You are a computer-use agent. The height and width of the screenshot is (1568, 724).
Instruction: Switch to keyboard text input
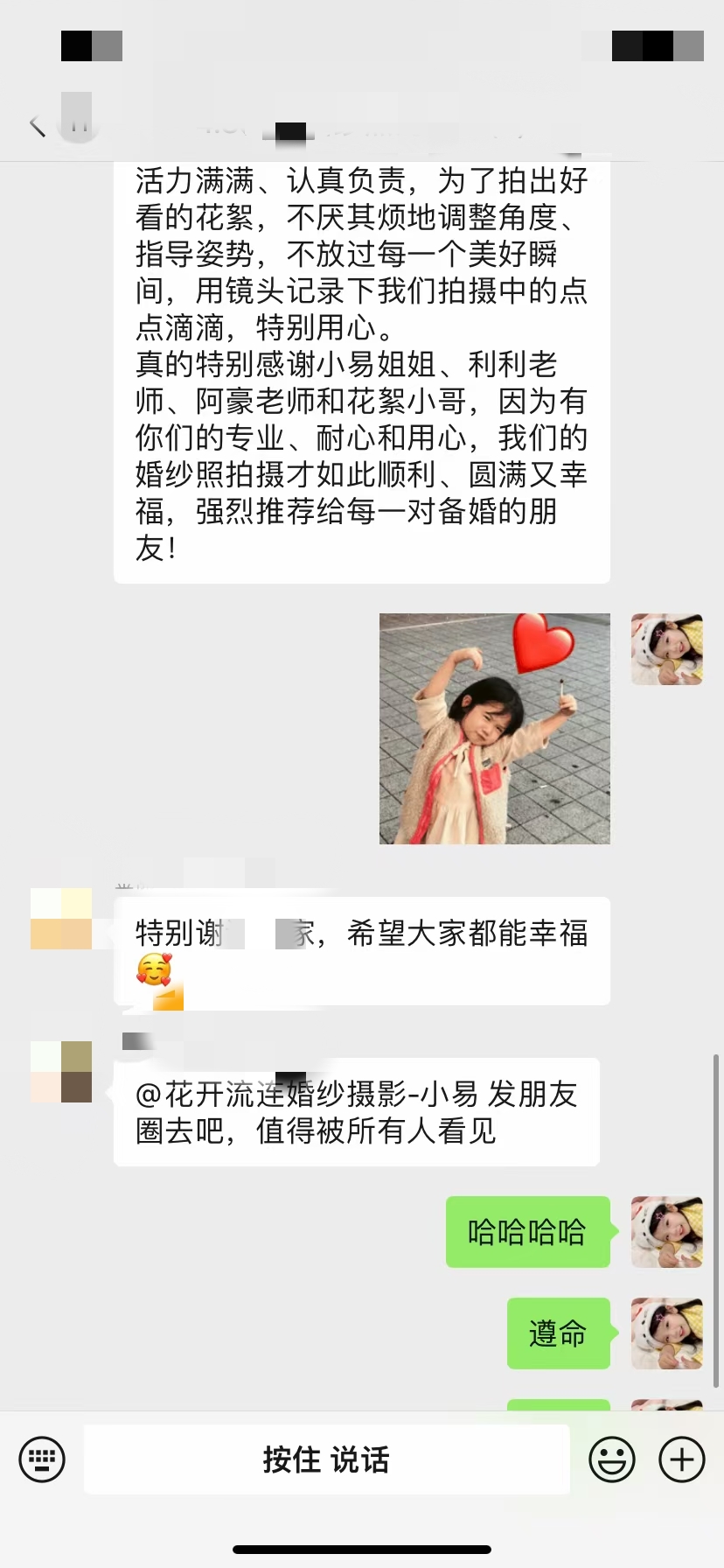tap(42, 1459)
